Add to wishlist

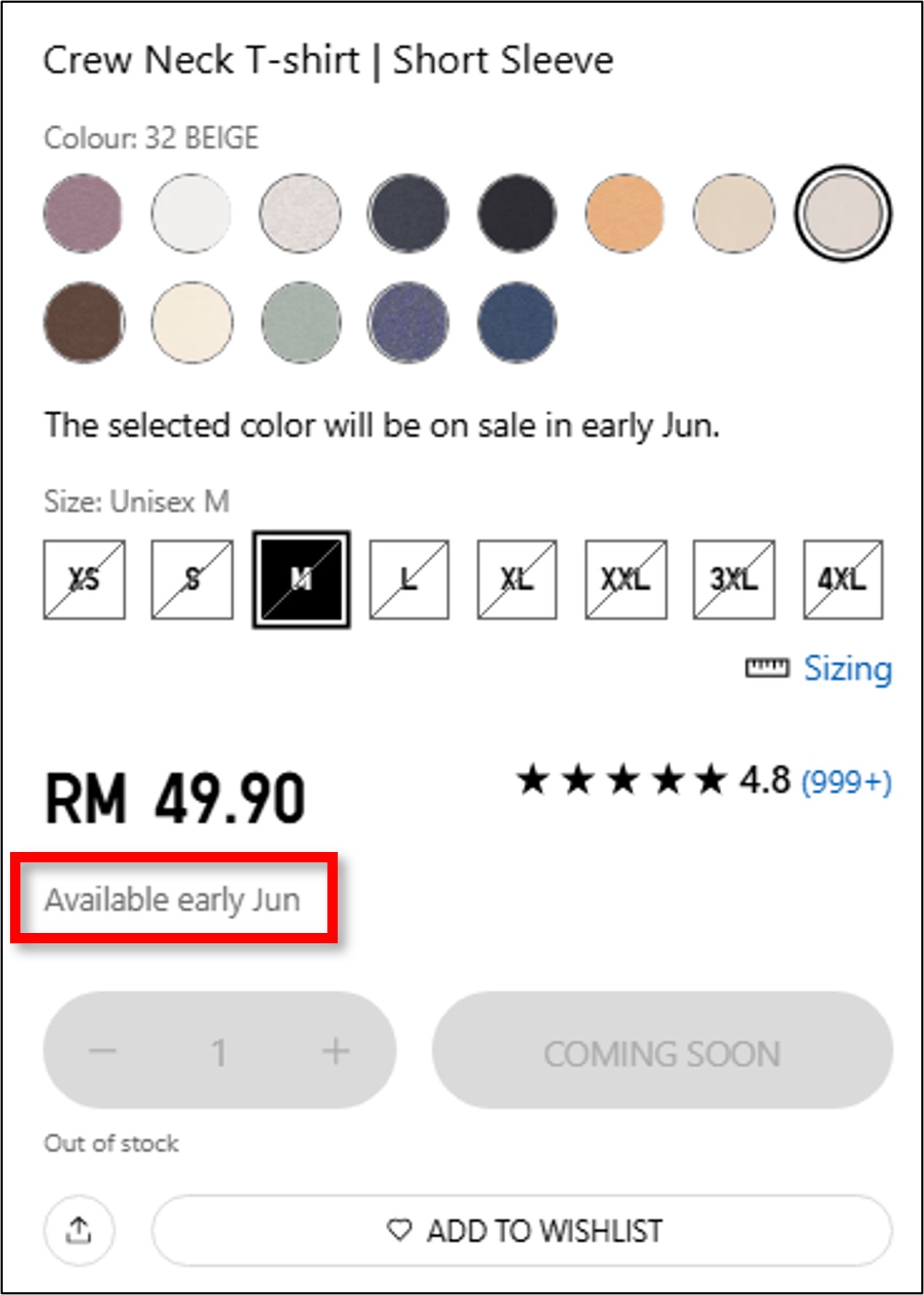pos(522,1231)
